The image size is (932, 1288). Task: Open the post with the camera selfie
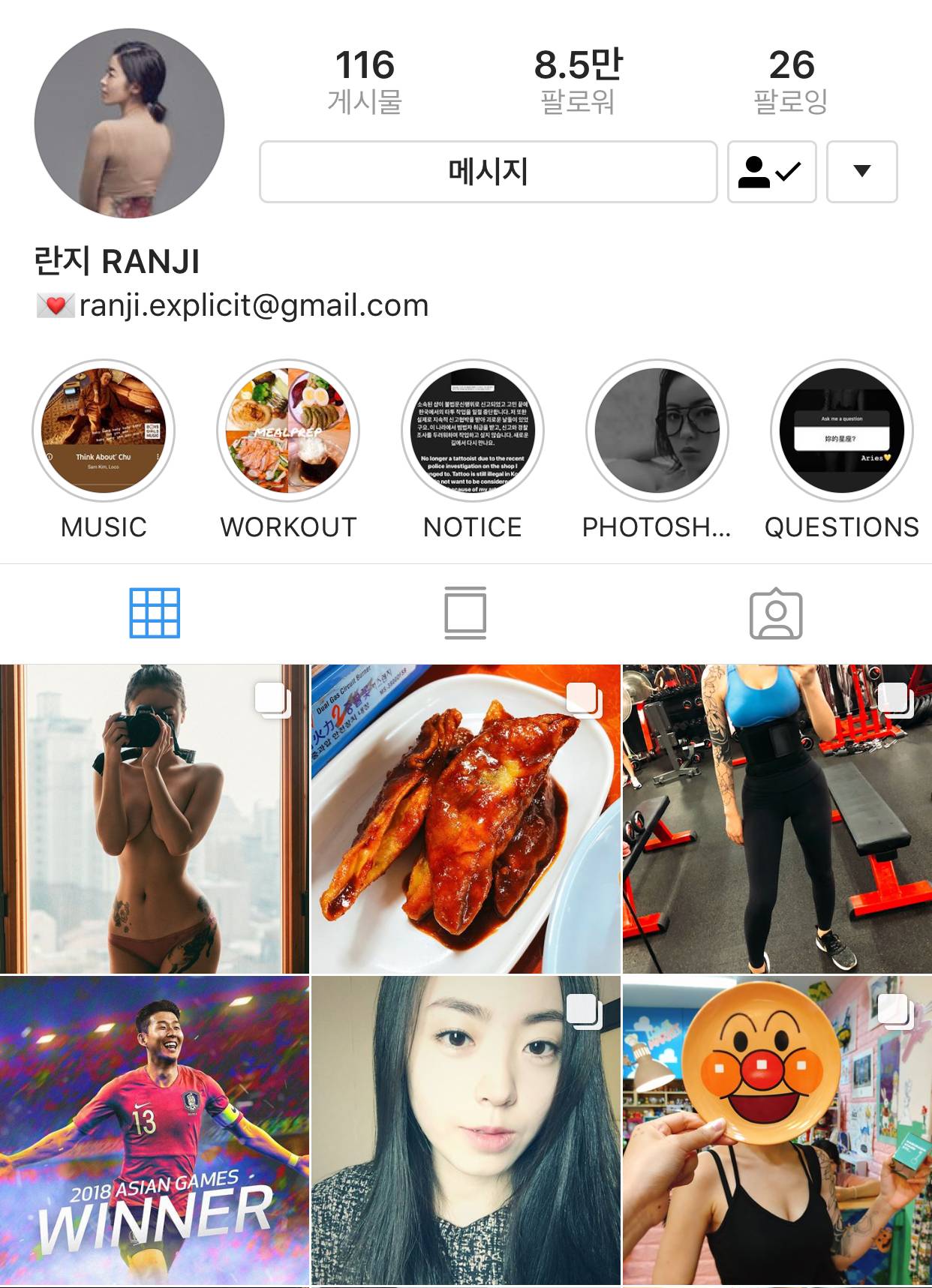click(x=155, y=818)
